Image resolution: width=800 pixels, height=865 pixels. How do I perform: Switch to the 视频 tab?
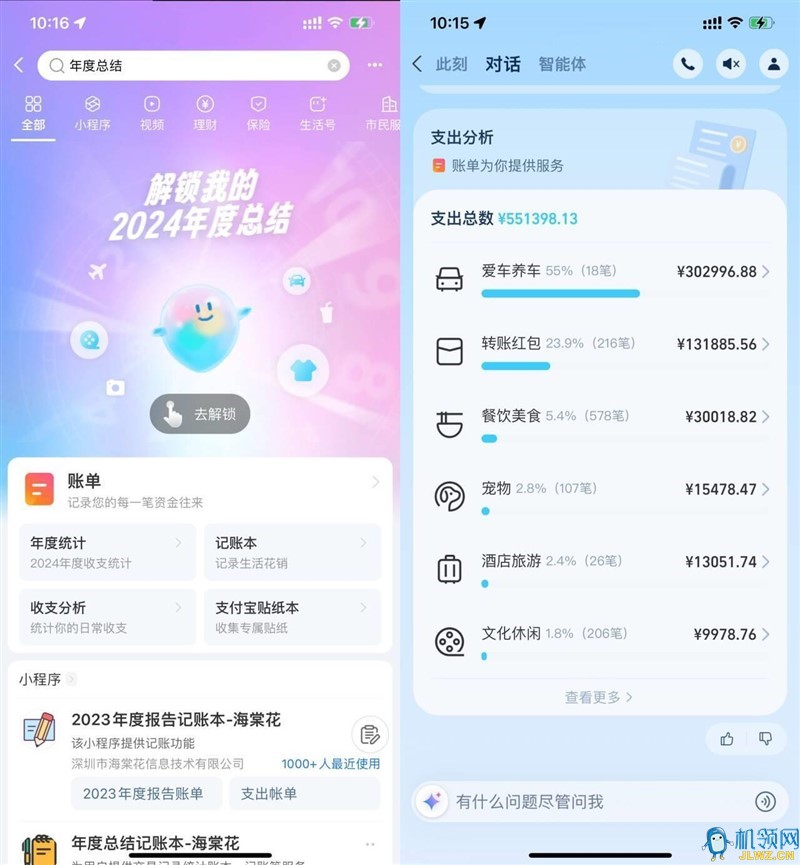point(152,113)
